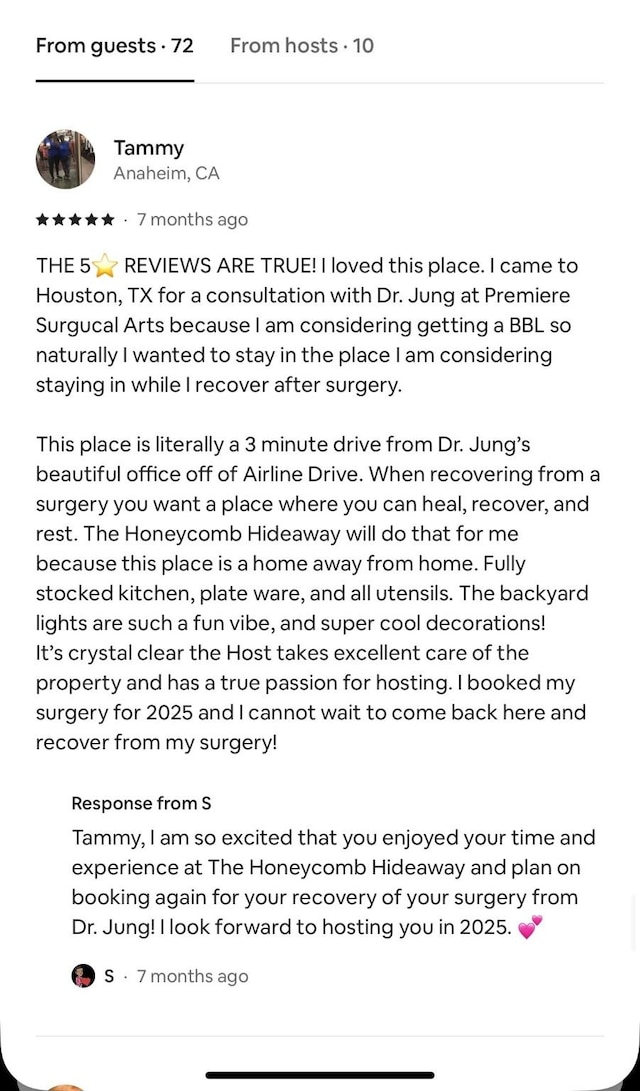The height and width of the screenshot is (1091, 640).
Task: Open Tammy's profile photo
Action: [x=66, y=159]
